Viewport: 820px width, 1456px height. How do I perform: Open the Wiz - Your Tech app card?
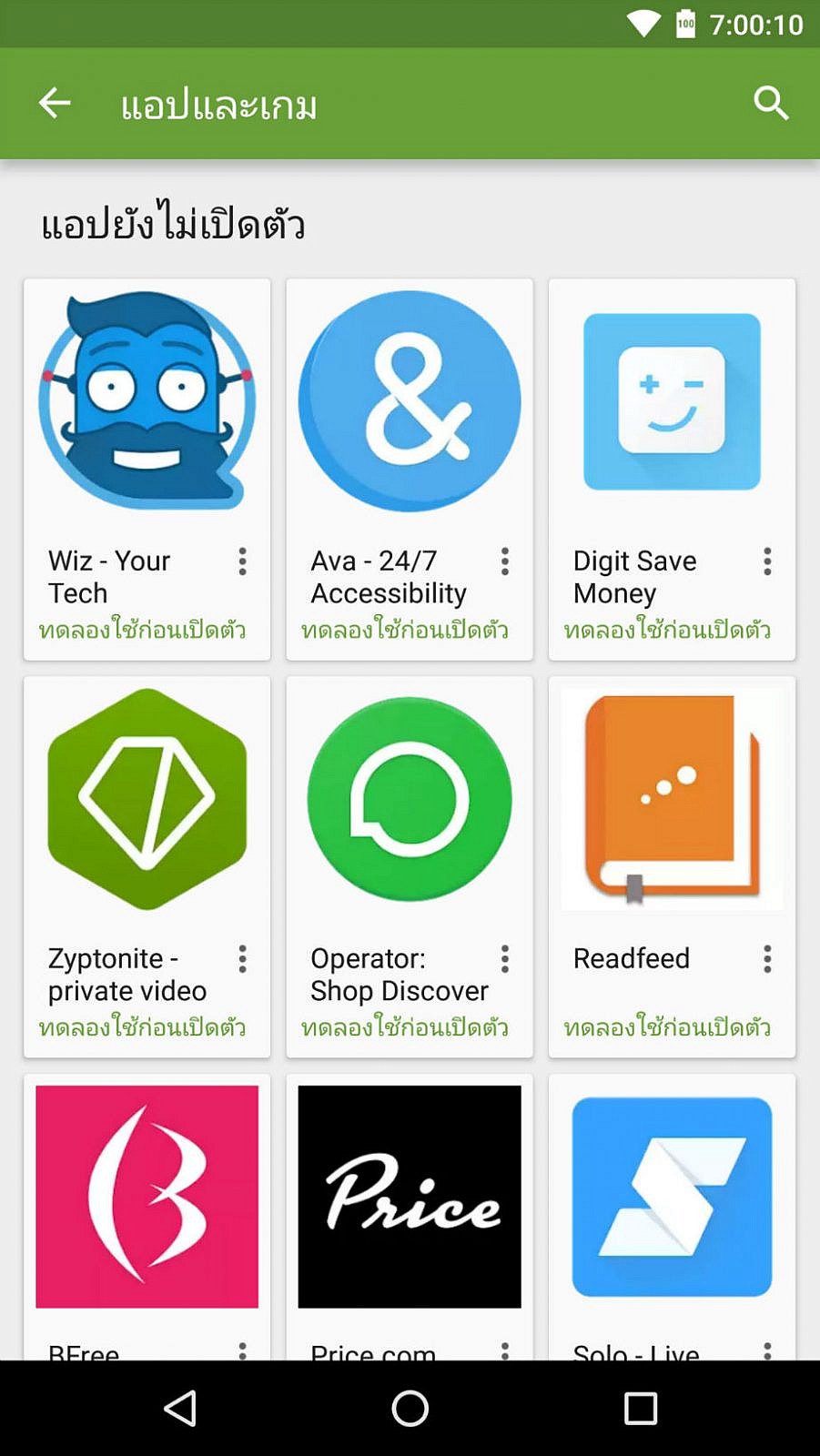point(147,400)
